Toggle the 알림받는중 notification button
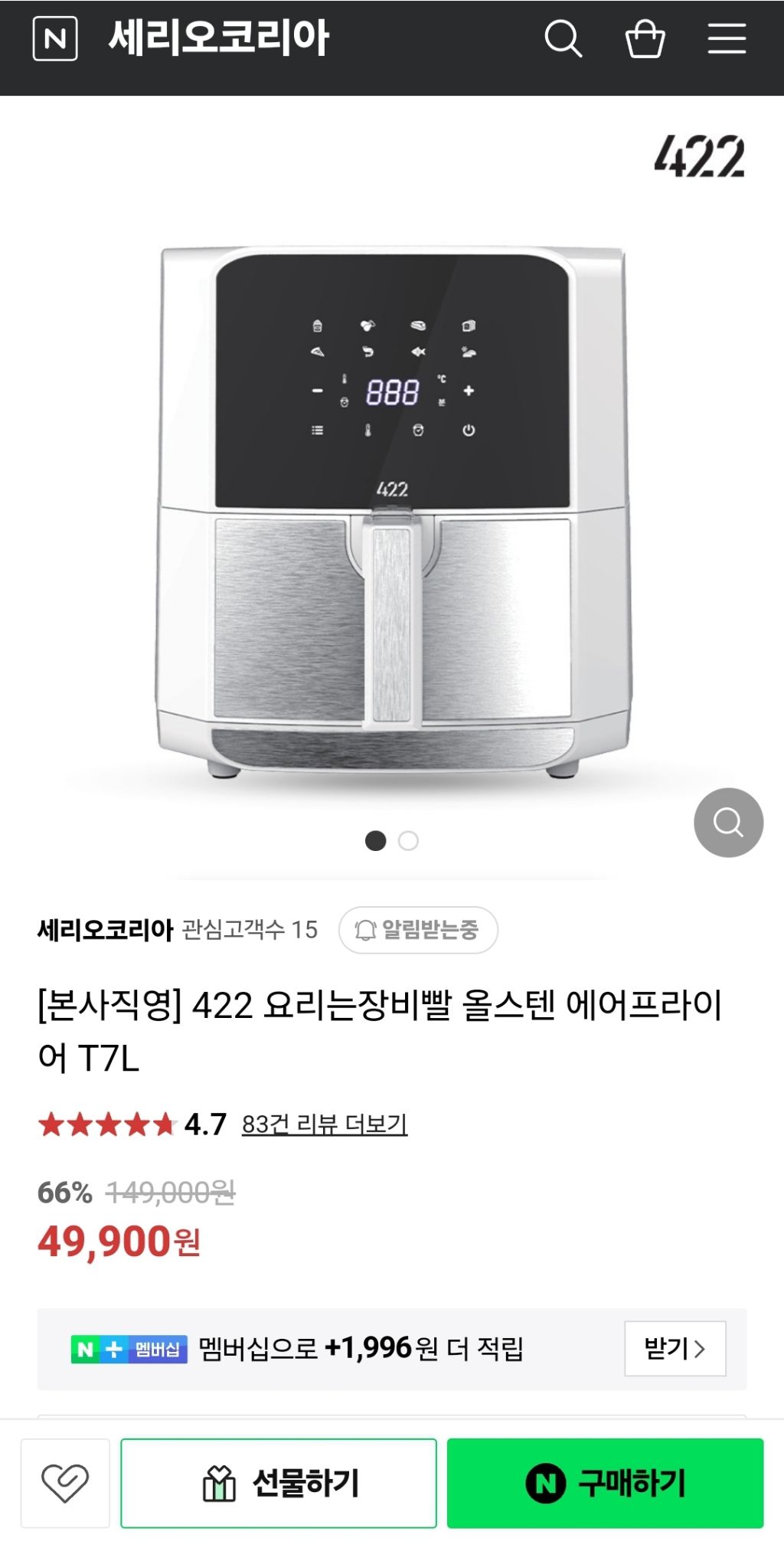The image size is (784, 1548). coord(418,930)
